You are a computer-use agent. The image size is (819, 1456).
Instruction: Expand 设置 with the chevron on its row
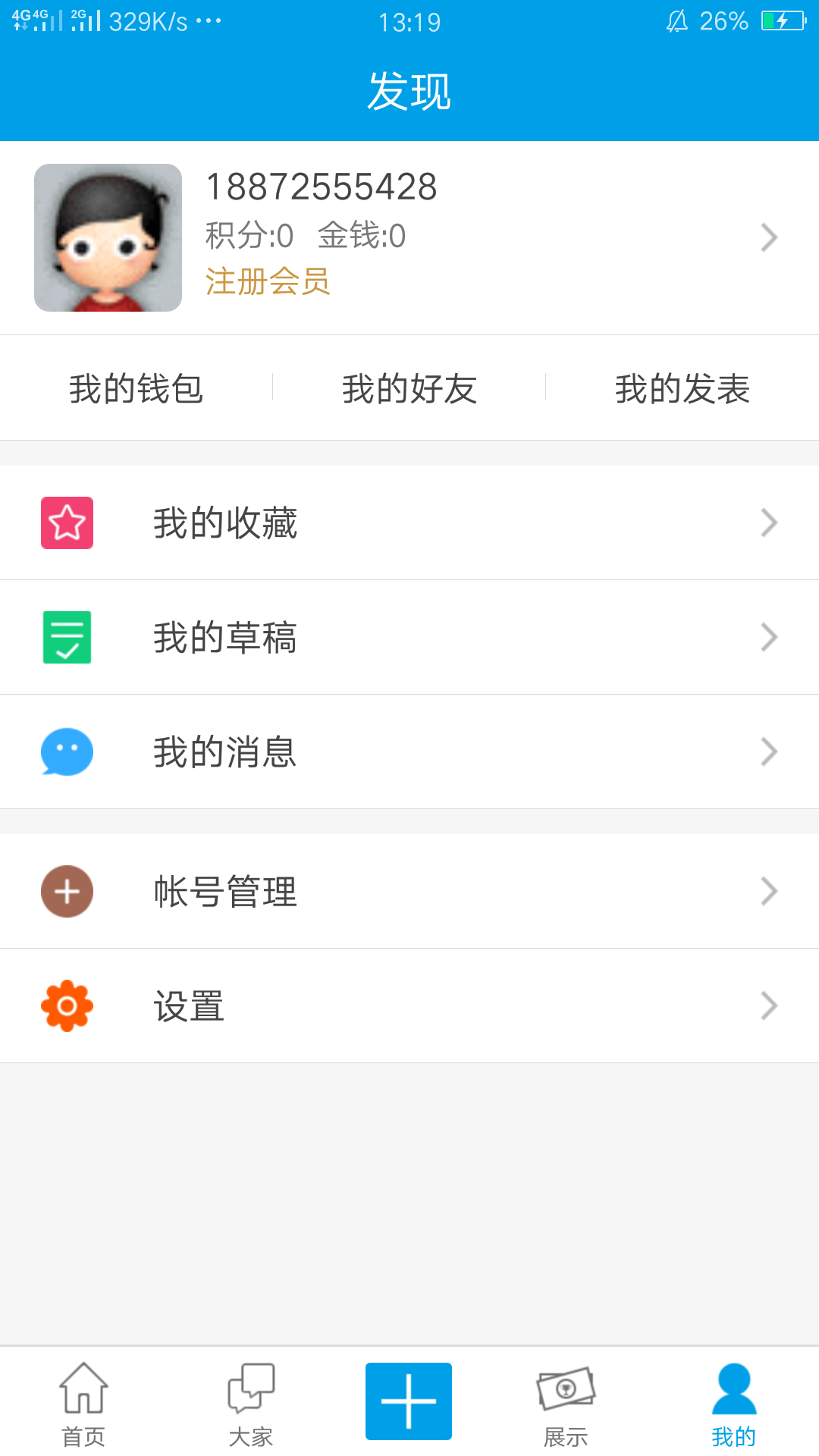(770, 1006)
